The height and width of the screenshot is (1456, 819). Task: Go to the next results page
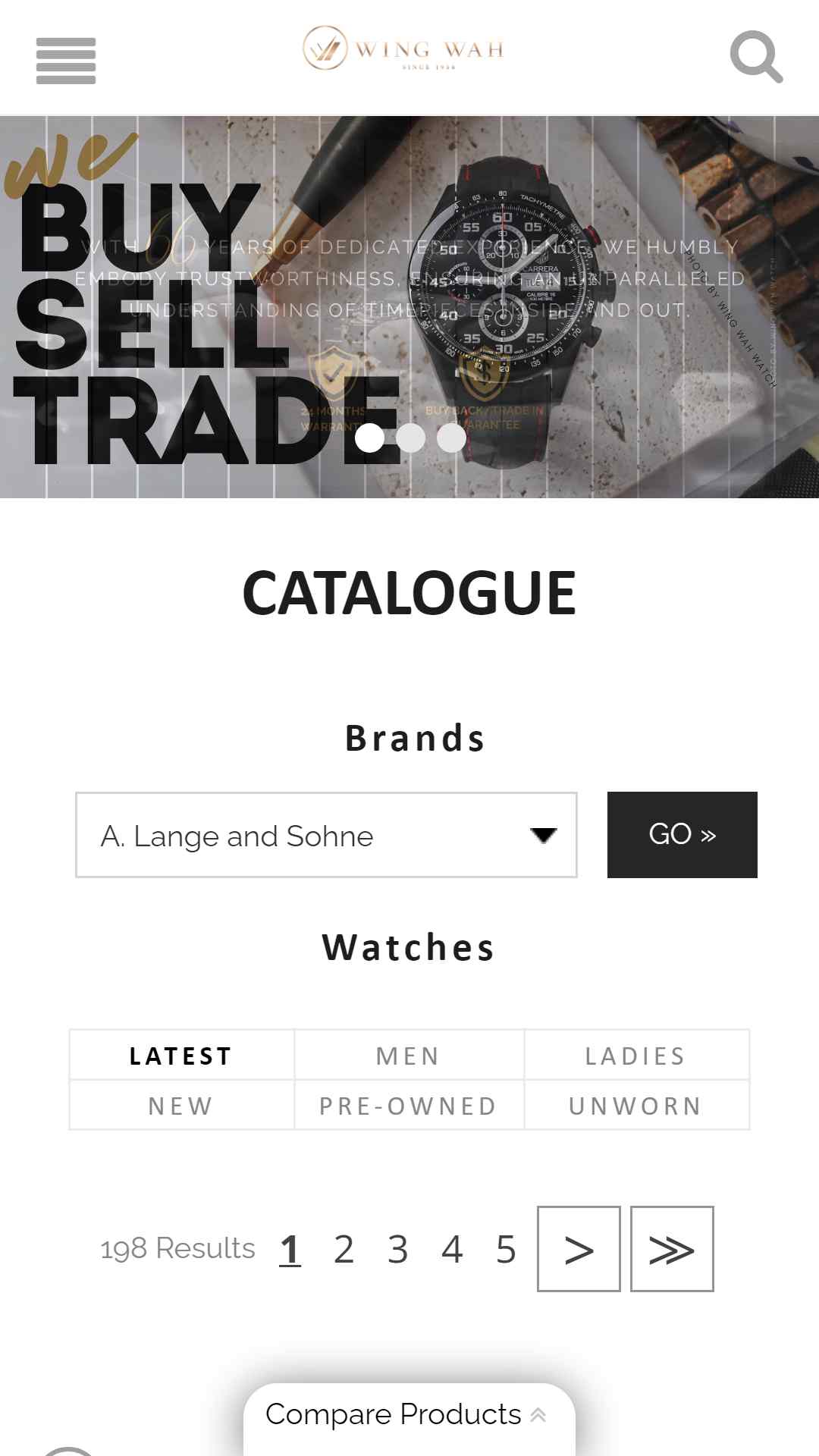[579, 1249]
